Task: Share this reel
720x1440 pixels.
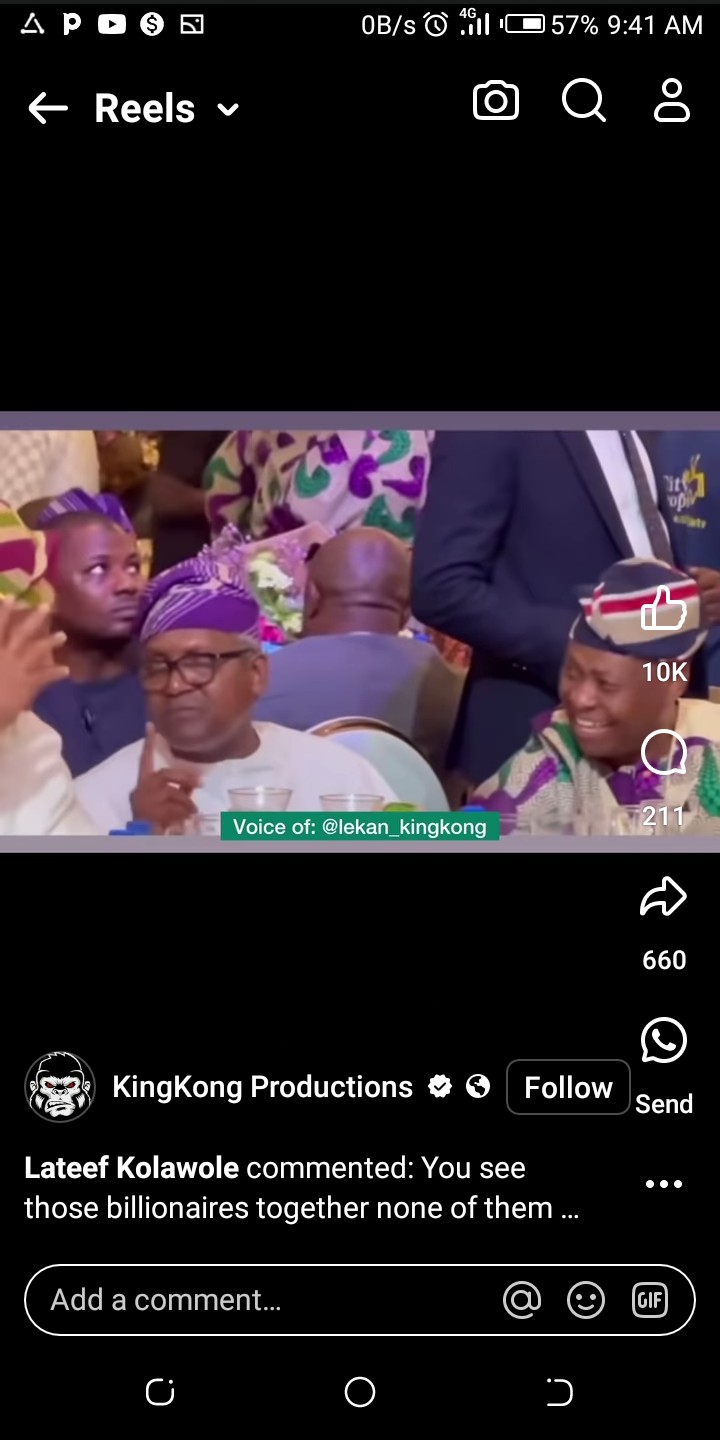Action: click(664, 898)
